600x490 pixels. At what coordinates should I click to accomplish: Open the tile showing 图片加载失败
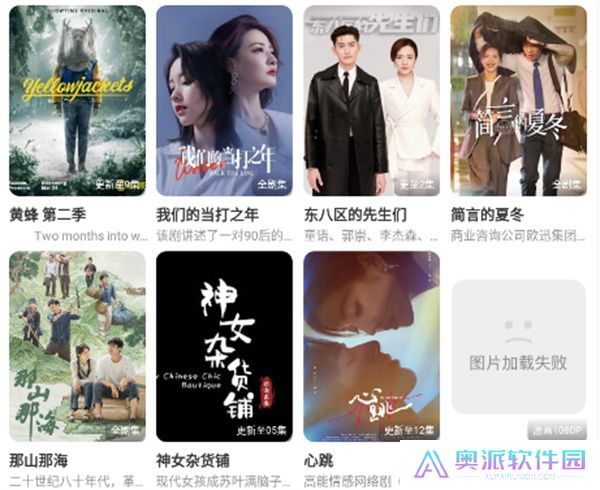tap(518, 346)
